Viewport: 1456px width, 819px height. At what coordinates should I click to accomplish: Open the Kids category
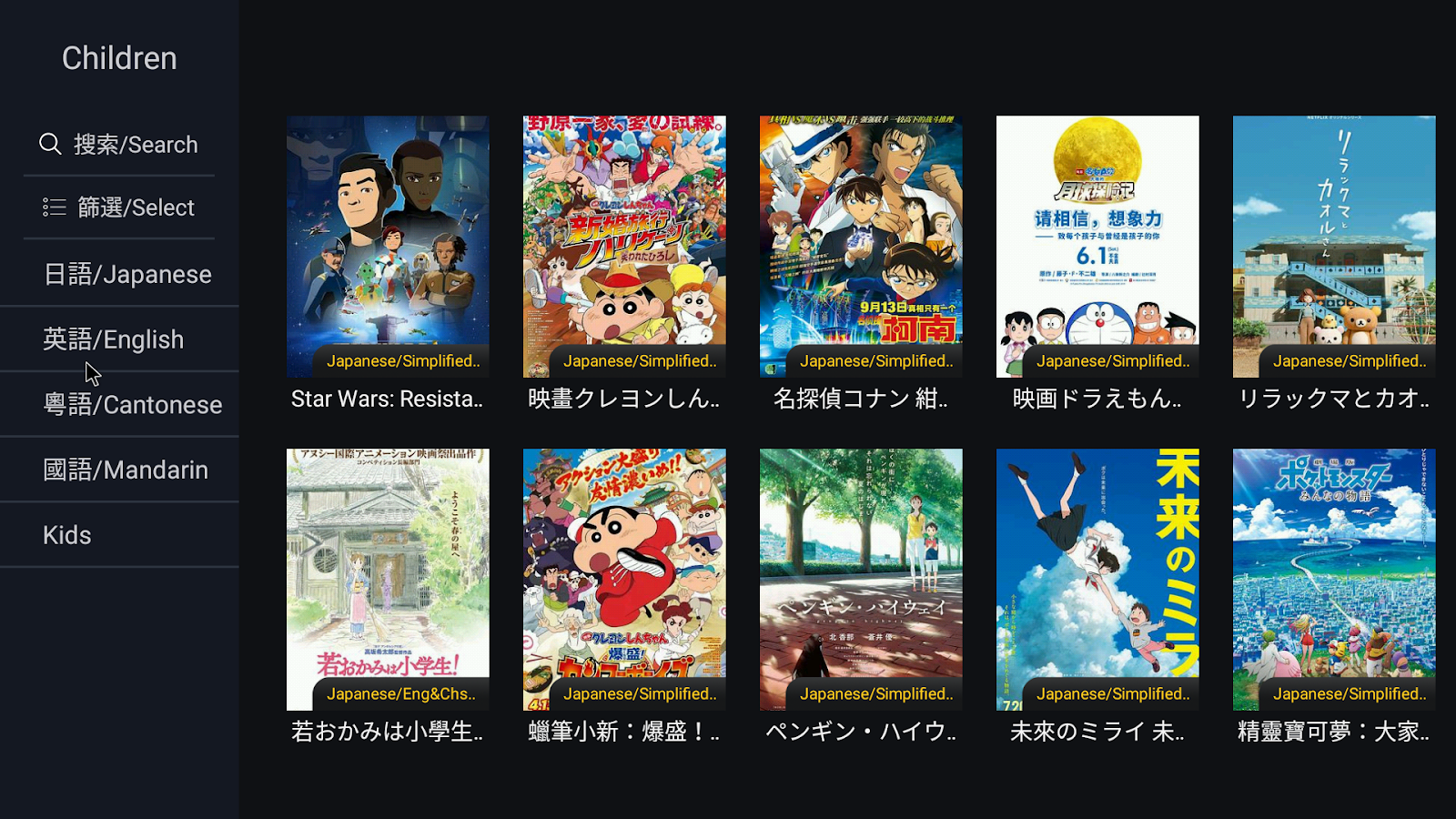(x=67, y=535)
